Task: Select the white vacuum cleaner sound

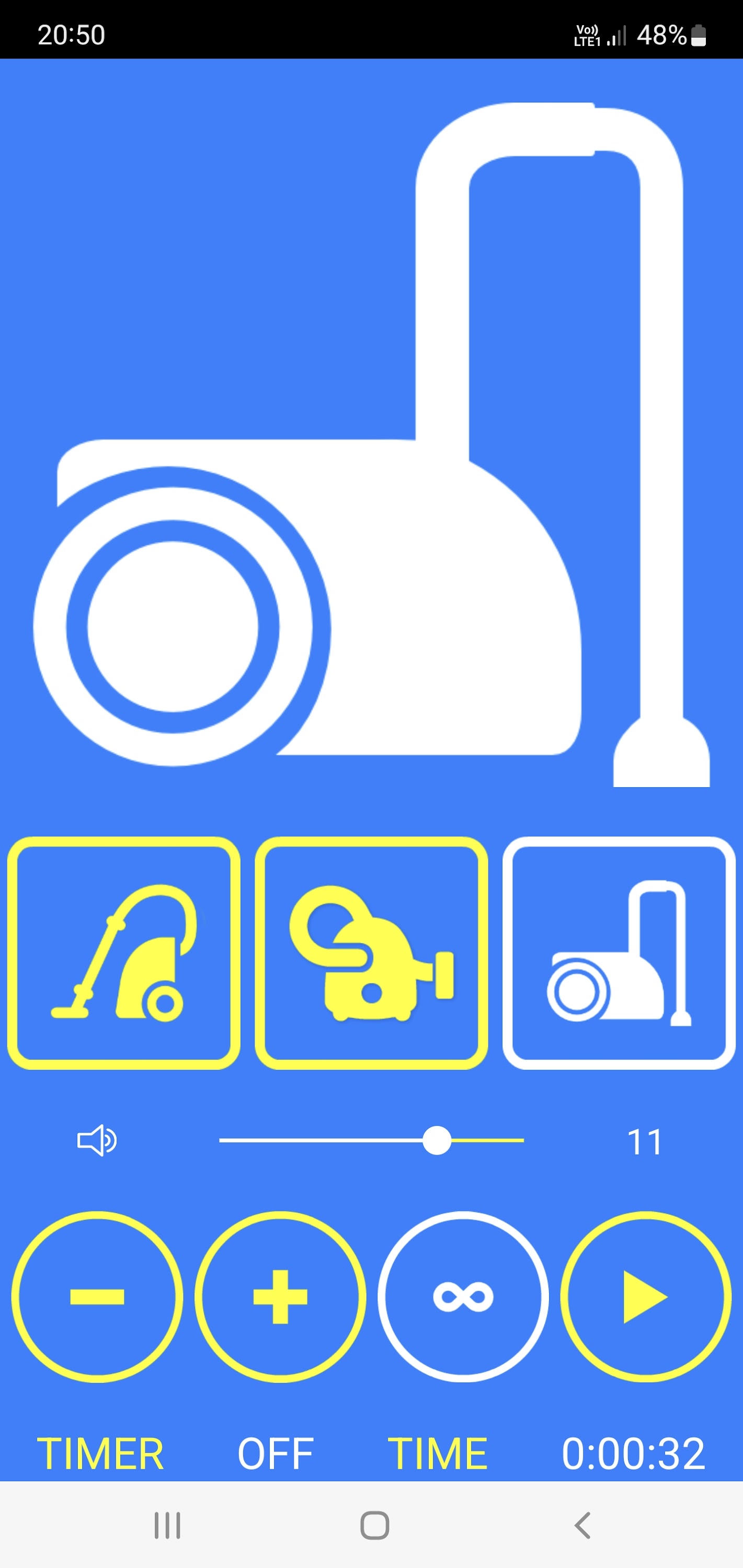Action: (x=619, y=953)
